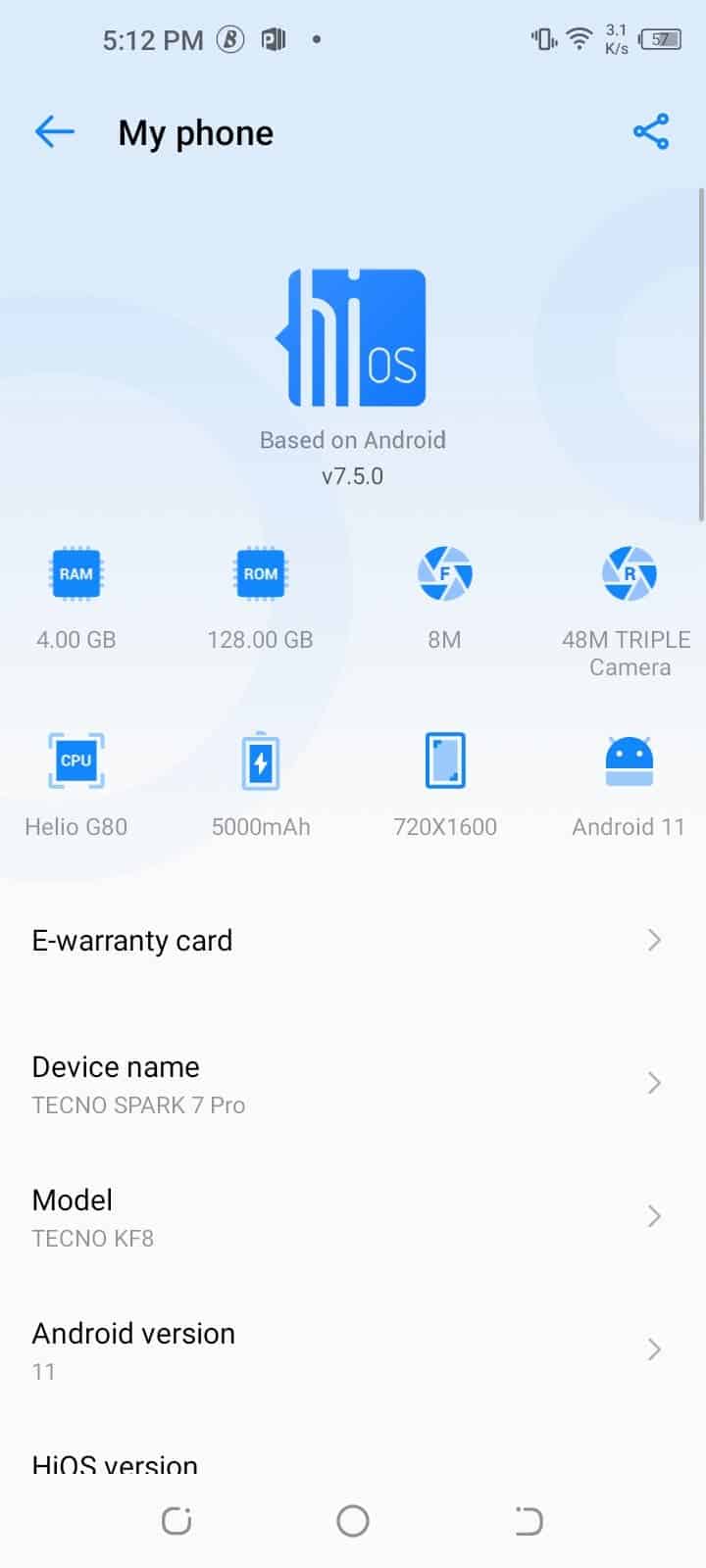Share phone info via share icon
The image size is (706, 1568).
tap(651, 131)
